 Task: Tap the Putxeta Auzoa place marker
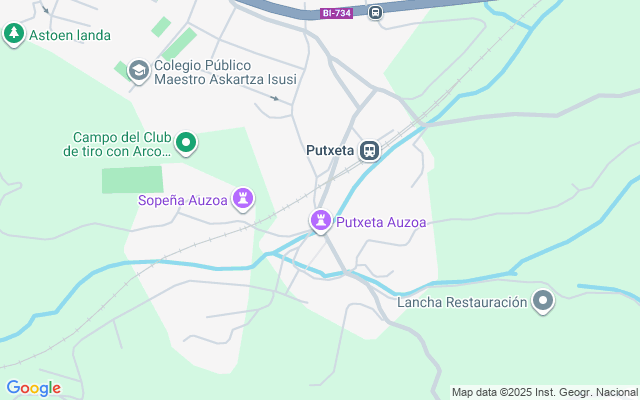tap(321, 221)
